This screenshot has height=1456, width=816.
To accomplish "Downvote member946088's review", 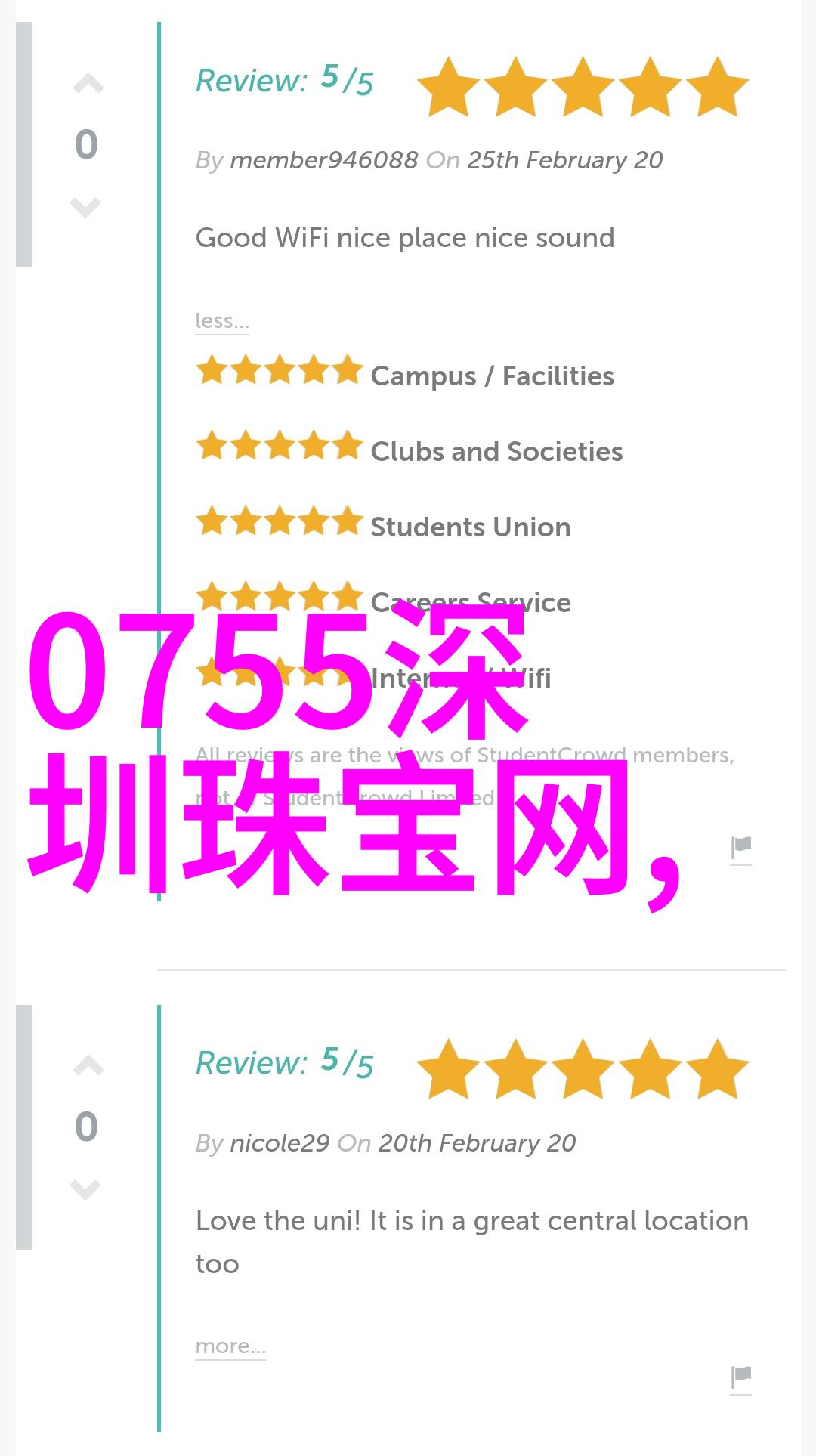I will coord(85,206).
